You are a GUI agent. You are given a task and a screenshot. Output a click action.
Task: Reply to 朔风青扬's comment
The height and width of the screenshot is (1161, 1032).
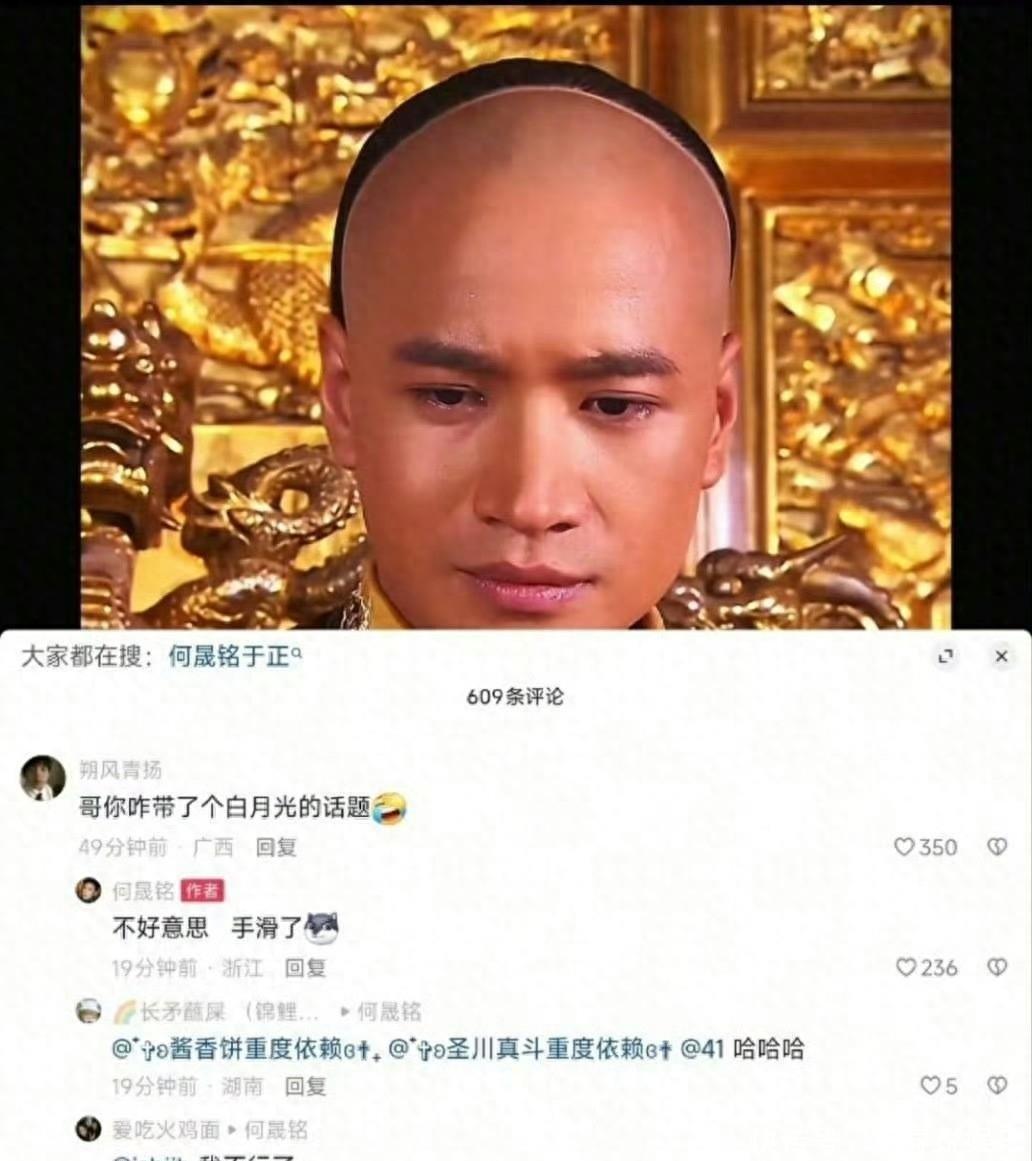[x=276, y=847]
